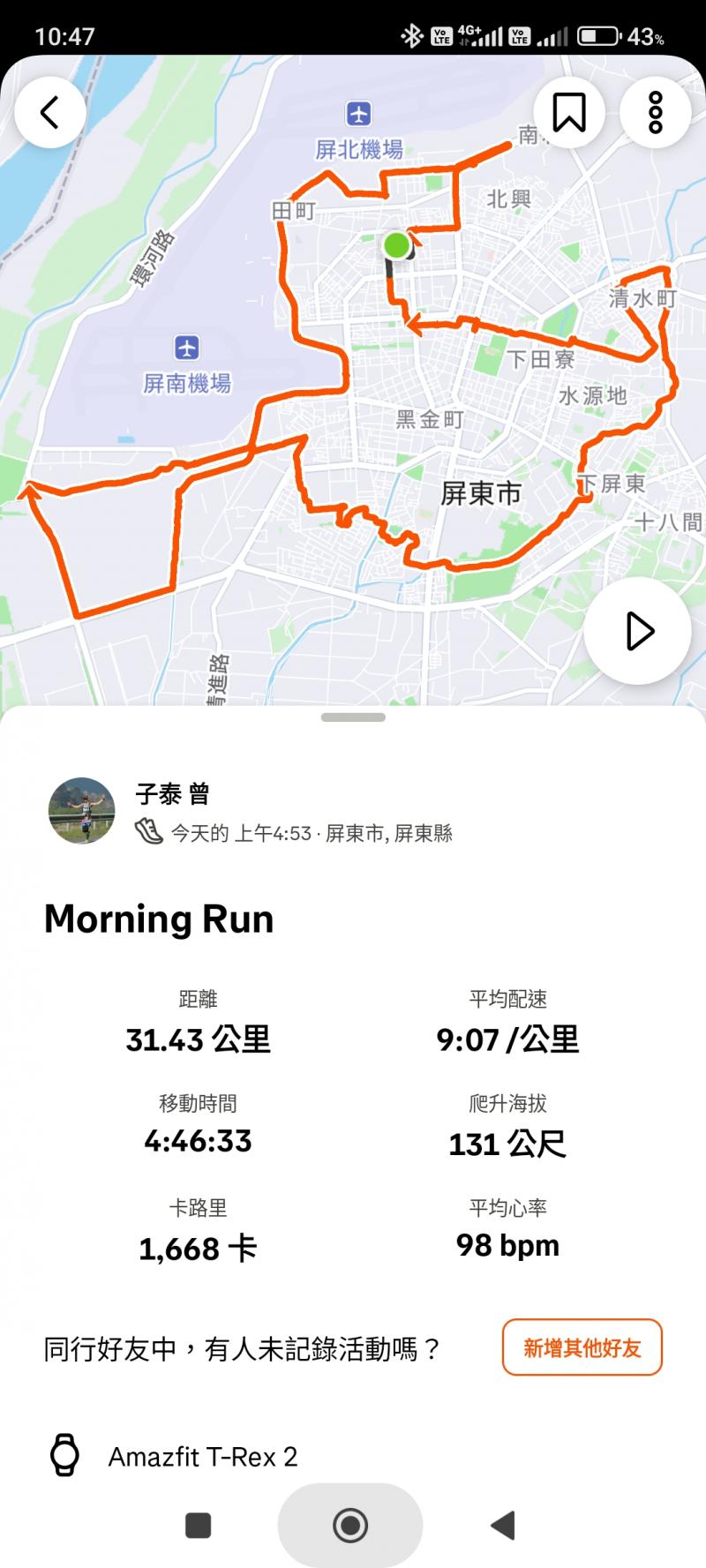Play the route animation
Image resolution: width=706 pixels, height=1568 pixels.
pos(638,631)
